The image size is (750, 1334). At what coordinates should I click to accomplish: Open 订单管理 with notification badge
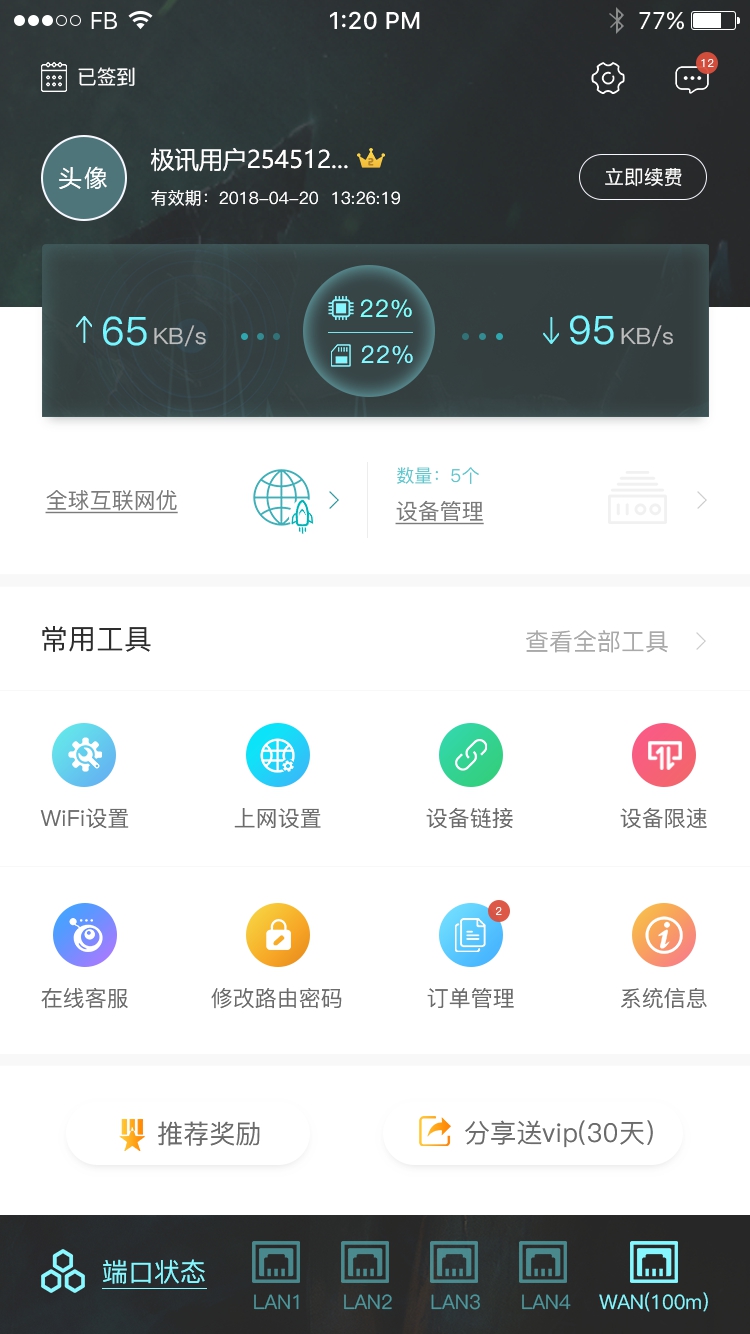tap(470, 935)
